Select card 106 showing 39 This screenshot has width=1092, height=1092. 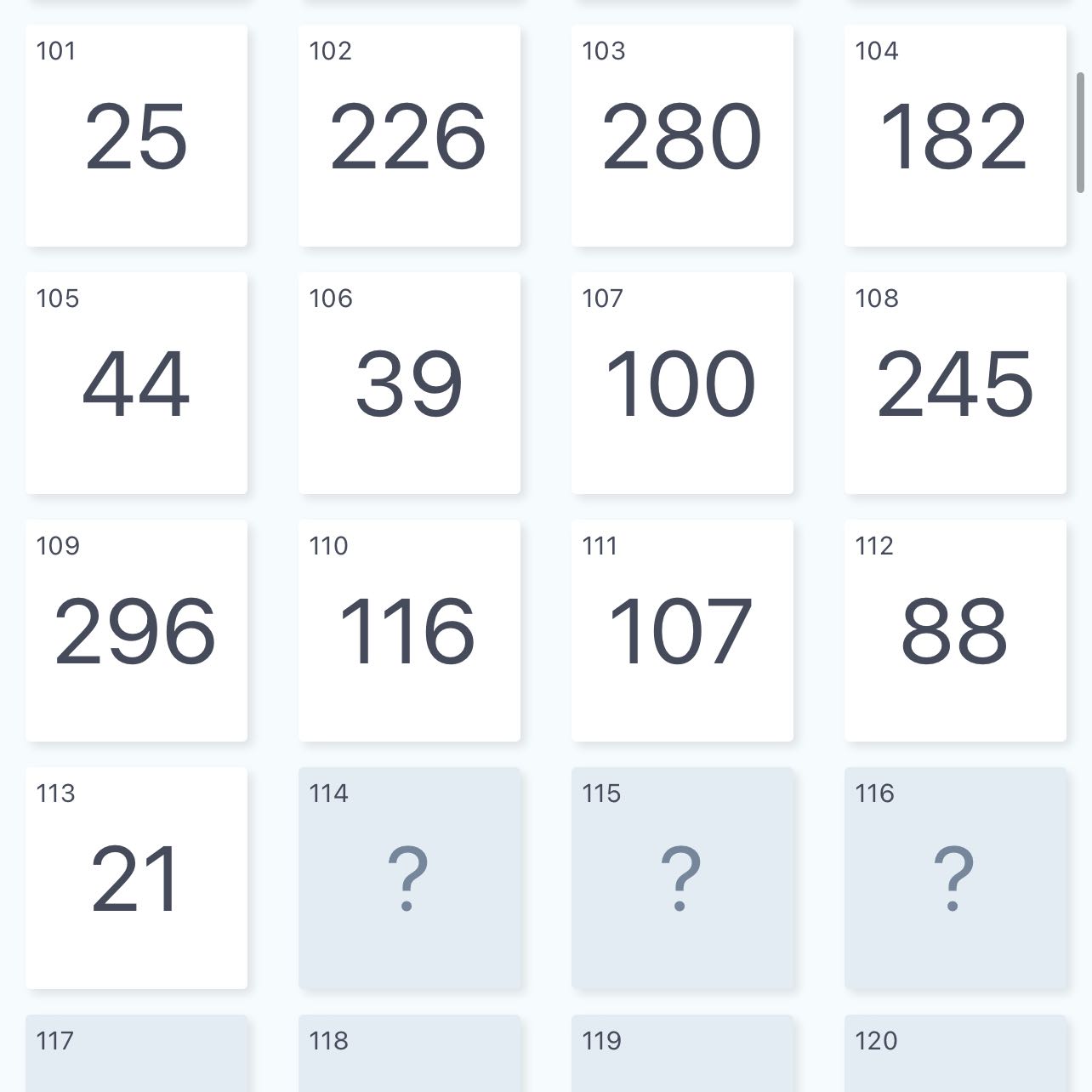(x=409, y=383)
